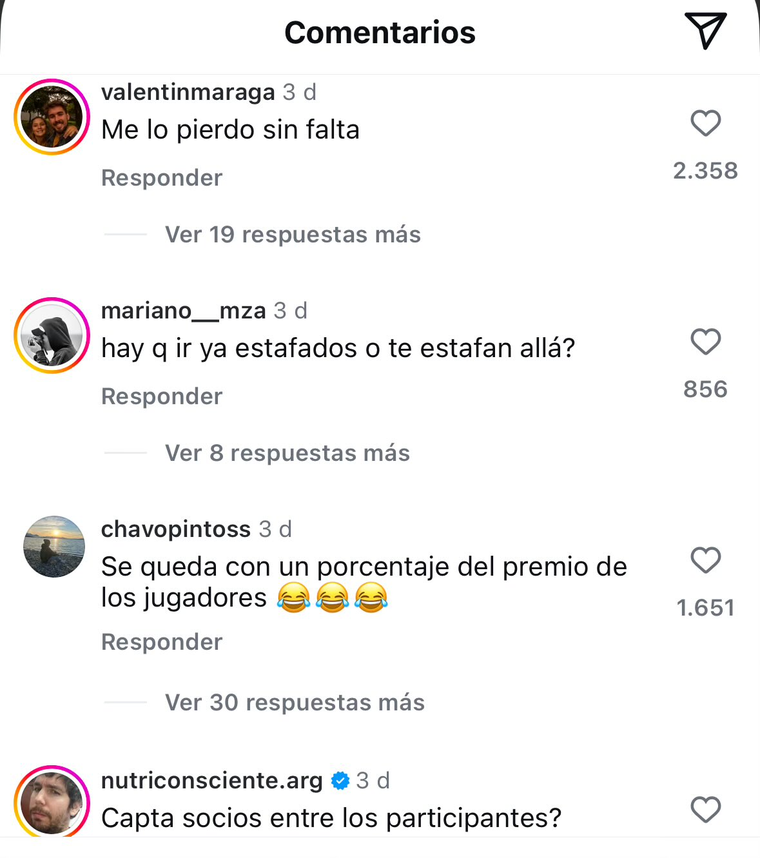This screenshot has width=760, height=858.
Task: Reply to chavopintoss via Responder
Action: [161, 642]
